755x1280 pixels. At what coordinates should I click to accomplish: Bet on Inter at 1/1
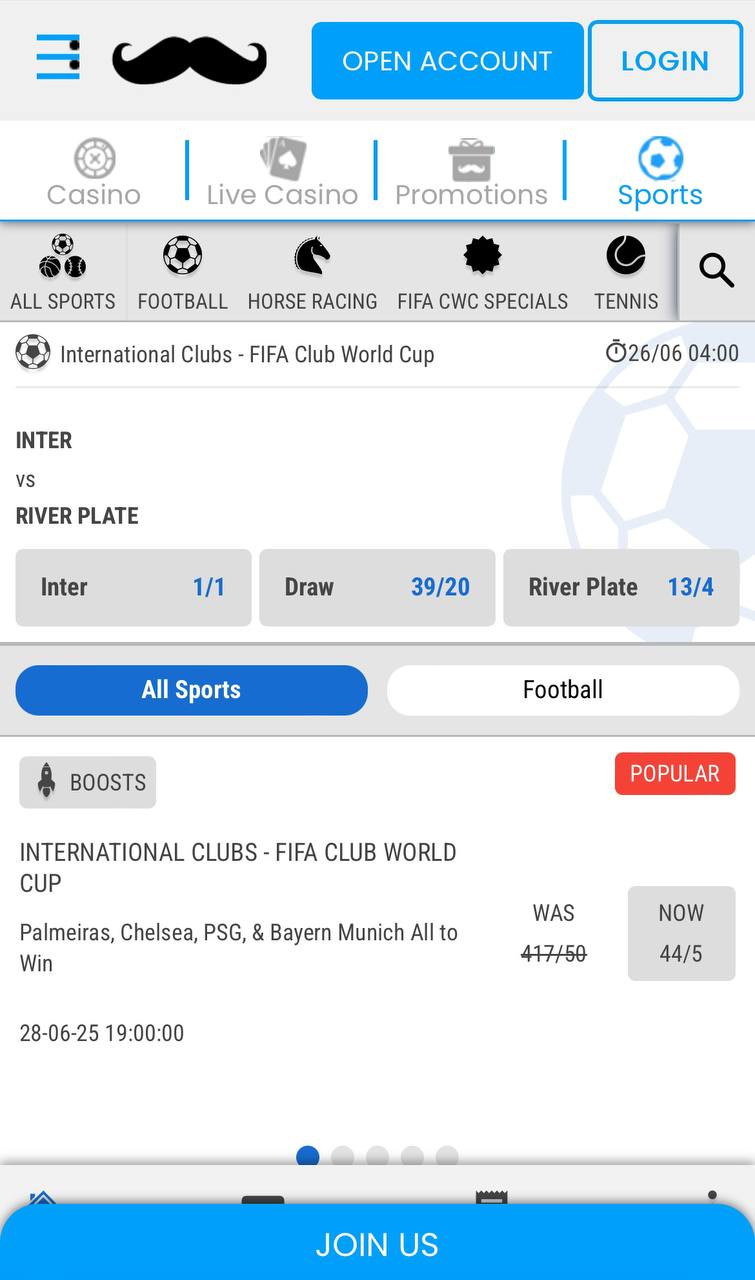[x=133, y=587]
